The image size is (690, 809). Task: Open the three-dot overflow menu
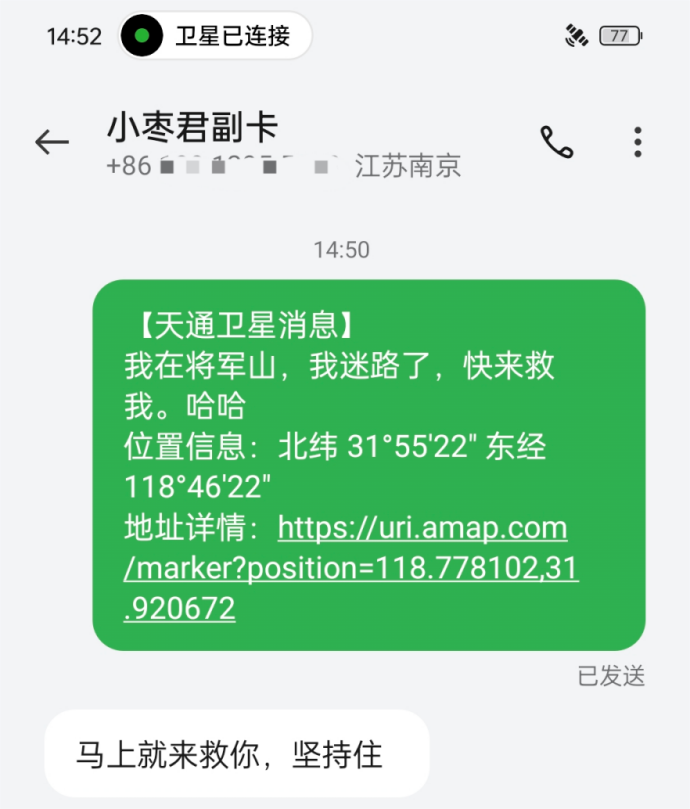pyautogui.click(x=638, y=142)
